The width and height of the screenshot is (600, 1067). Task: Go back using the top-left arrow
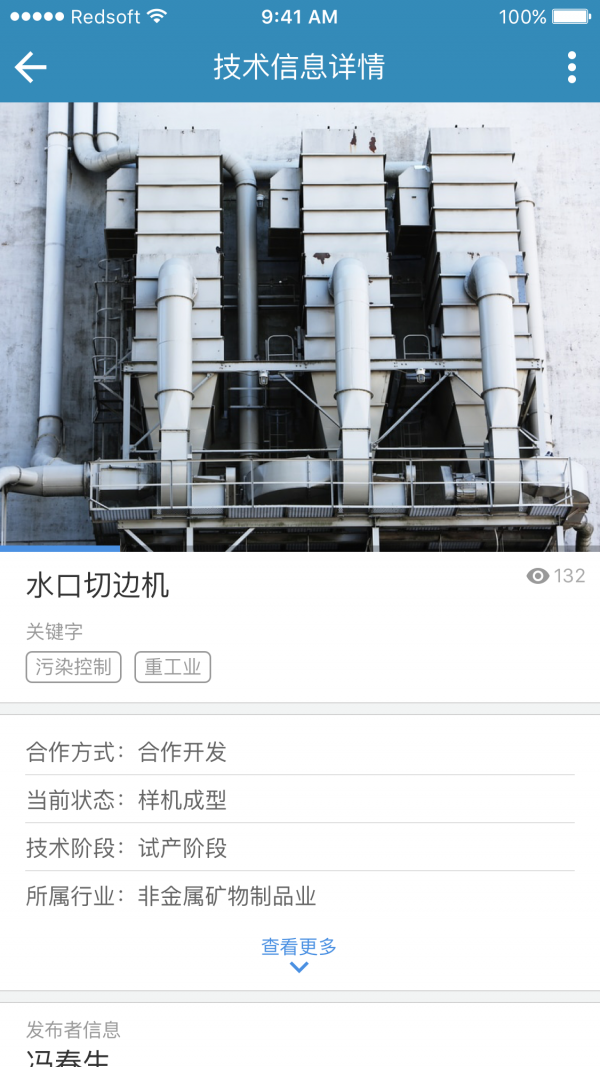[31, 67]
